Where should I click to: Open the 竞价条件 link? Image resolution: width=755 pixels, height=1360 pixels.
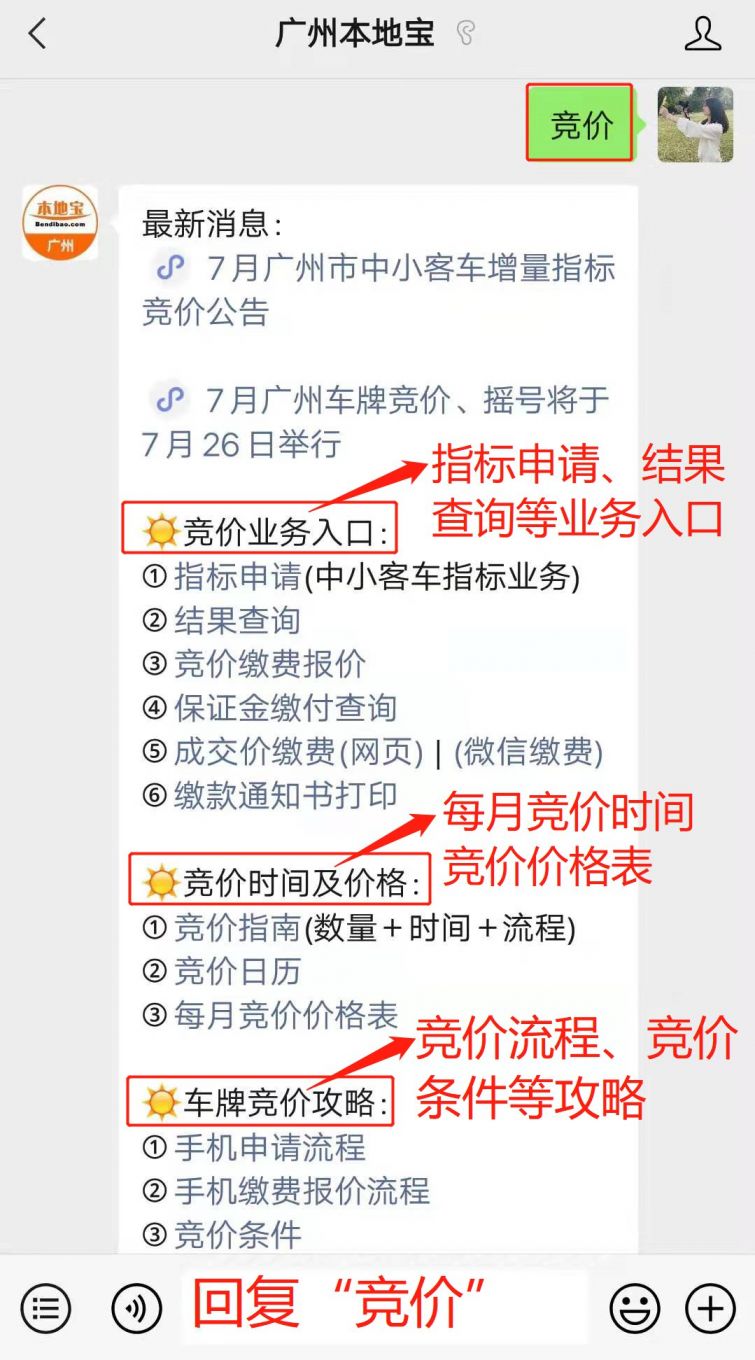237,1236
